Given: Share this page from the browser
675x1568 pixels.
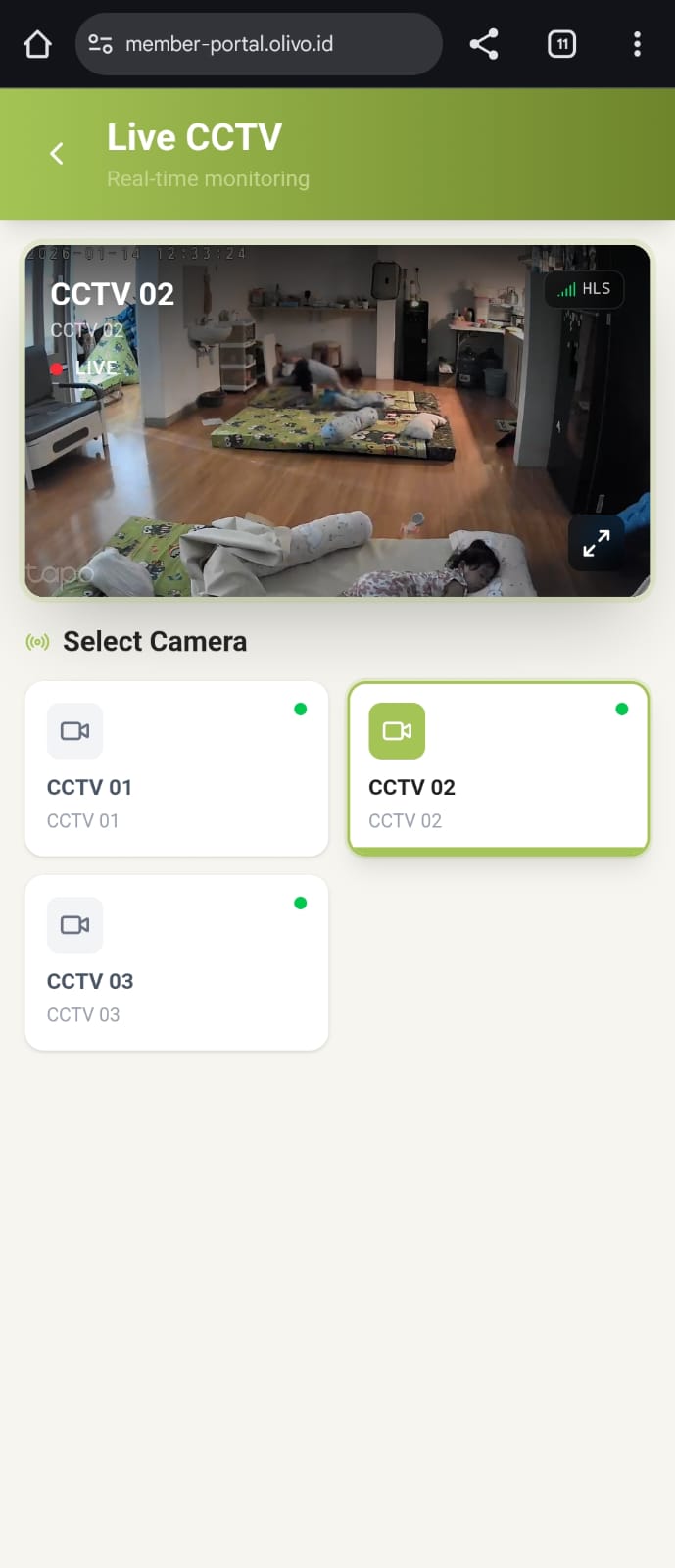Looking at the screenshot, I should point(484,44).
